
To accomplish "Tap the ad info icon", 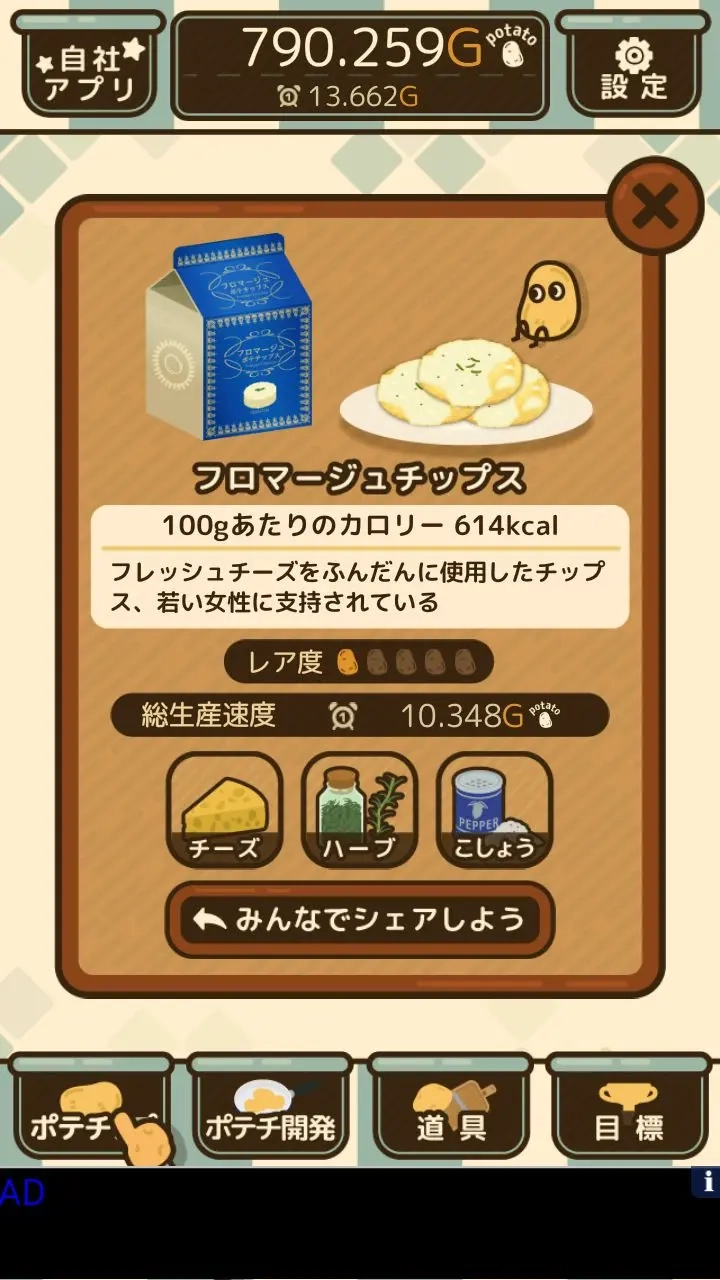I will tap(706, 1182).
